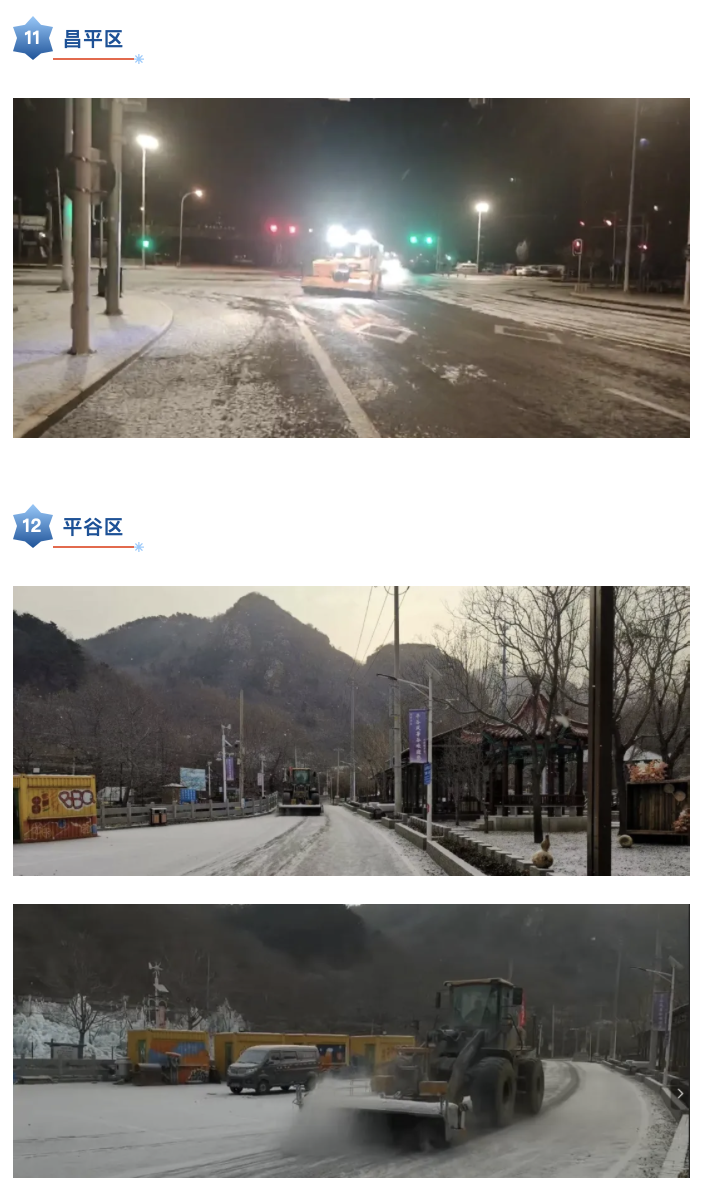Open the night street photo under 昌平区
This screenshot has width=706, height=1194.
tap(351, 267)
